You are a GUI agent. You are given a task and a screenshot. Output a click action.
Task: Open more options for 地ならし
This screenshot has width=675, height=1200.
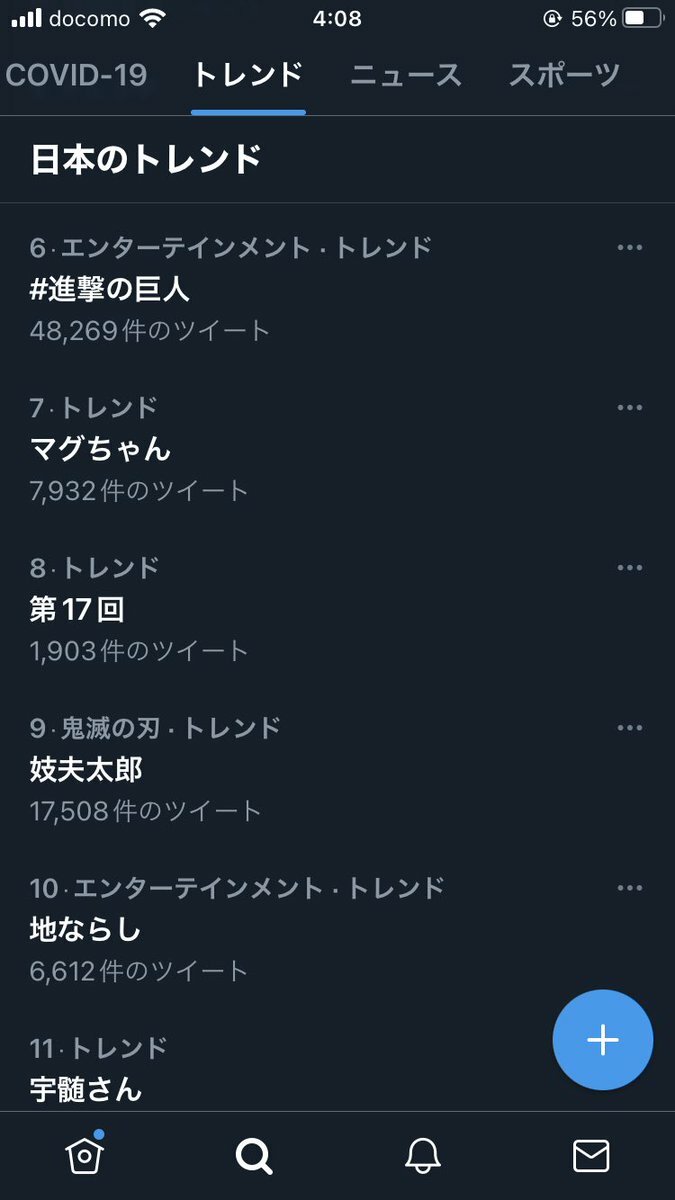pyautogui.click(x=629, y=888)
